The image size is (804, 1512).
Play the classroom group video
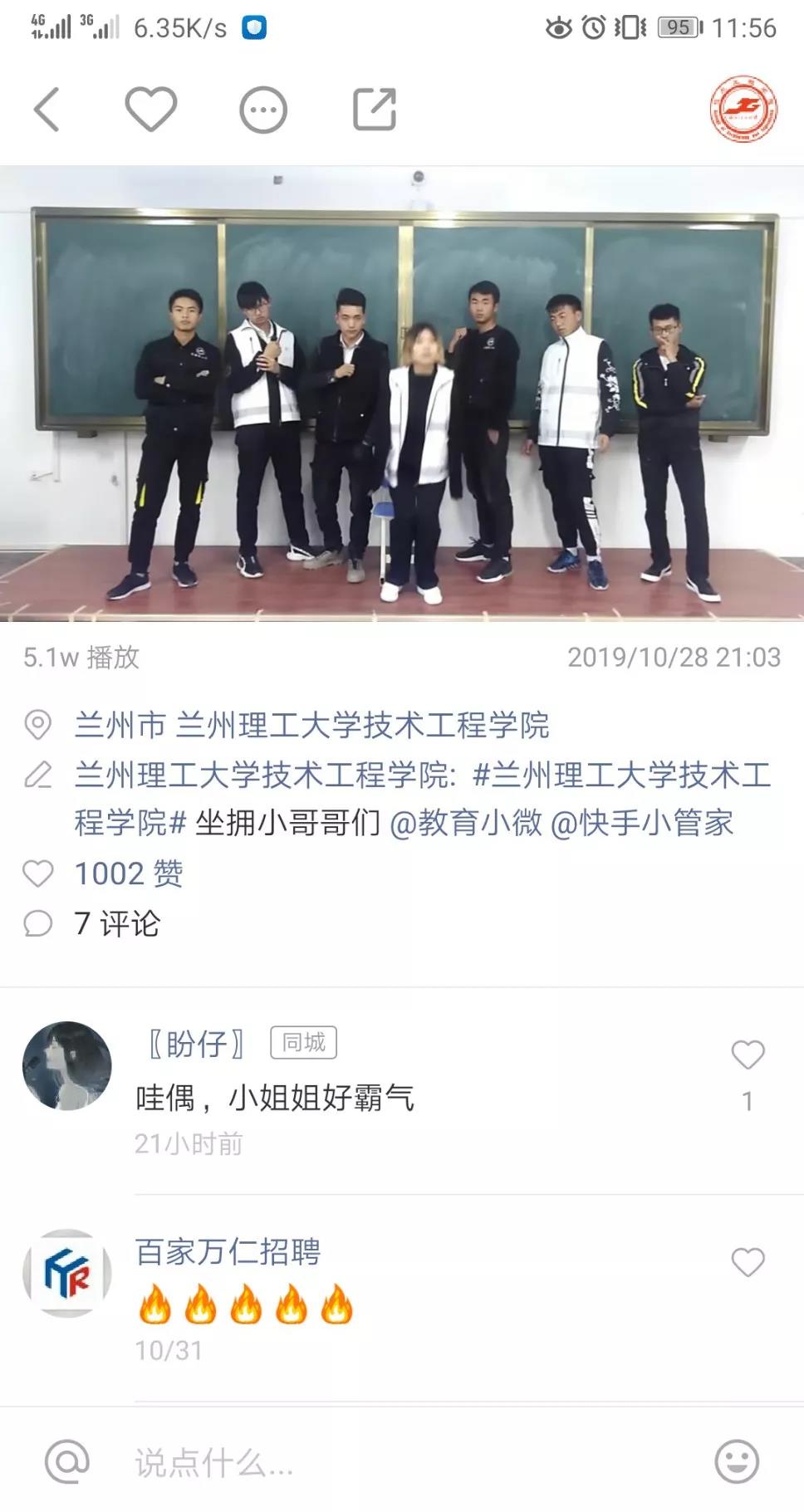point(402,394)
